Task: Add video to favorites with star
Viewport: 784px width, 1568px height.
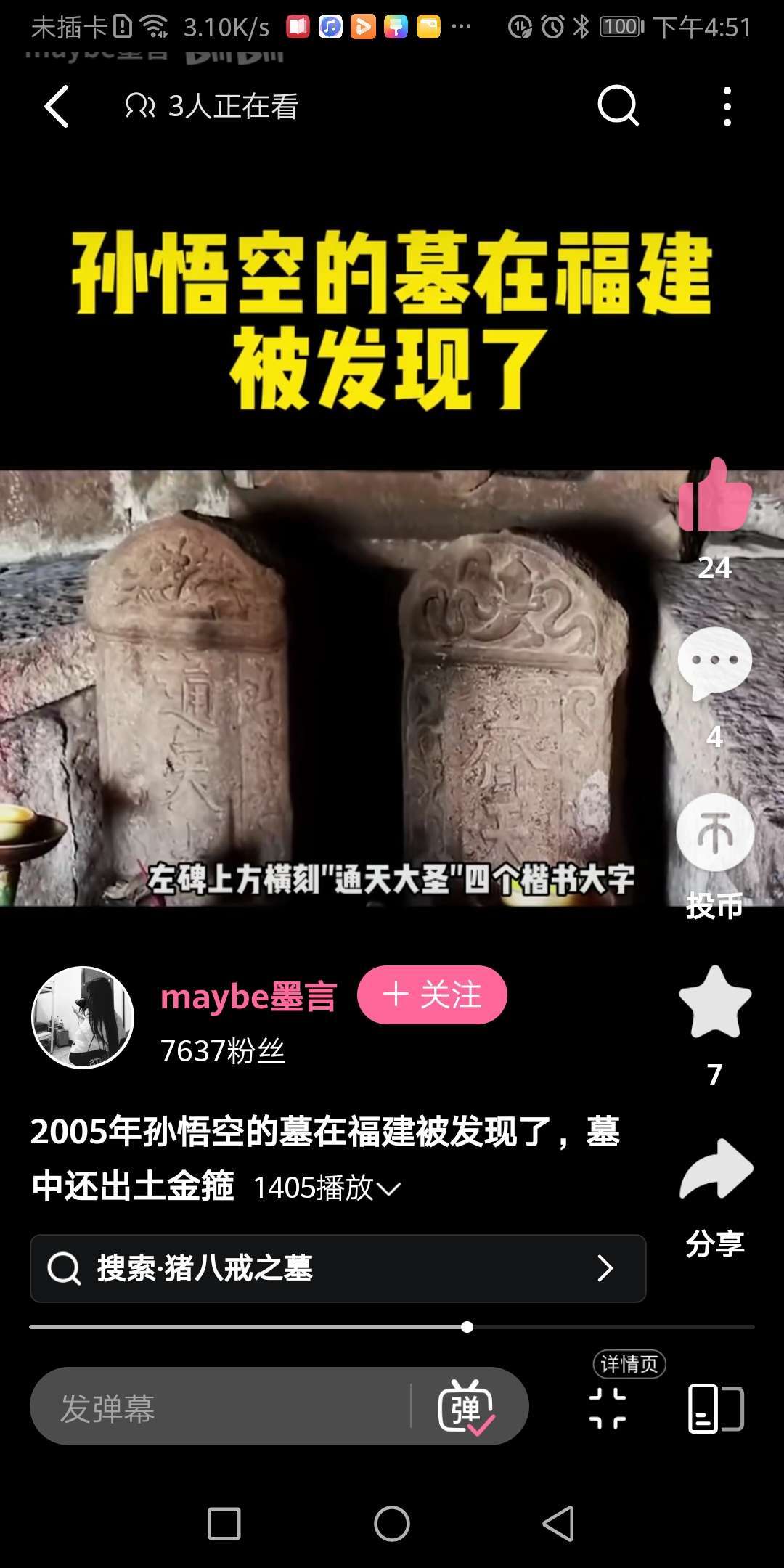Action: (x=714, y=1003)
